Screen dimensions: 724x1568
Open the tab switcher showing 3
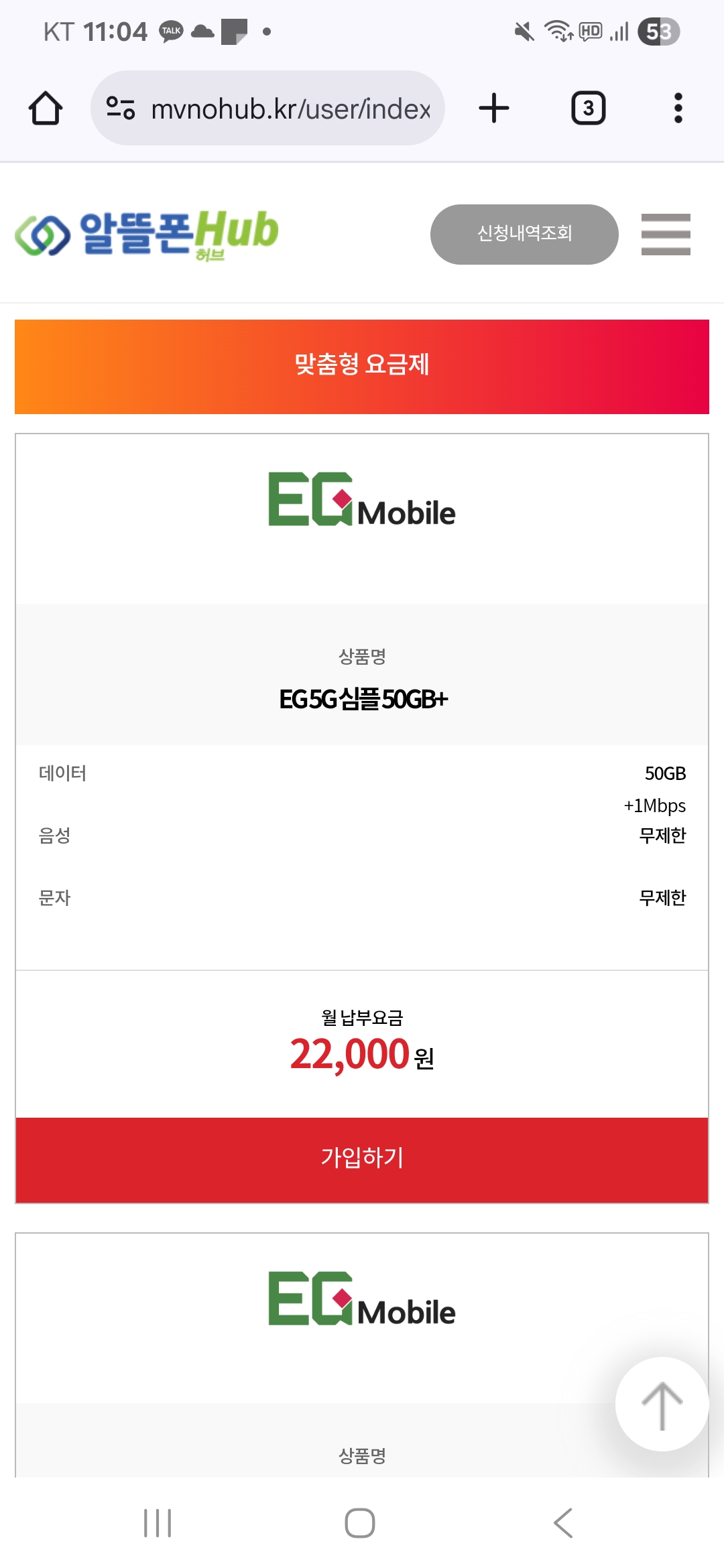[588, 108]
